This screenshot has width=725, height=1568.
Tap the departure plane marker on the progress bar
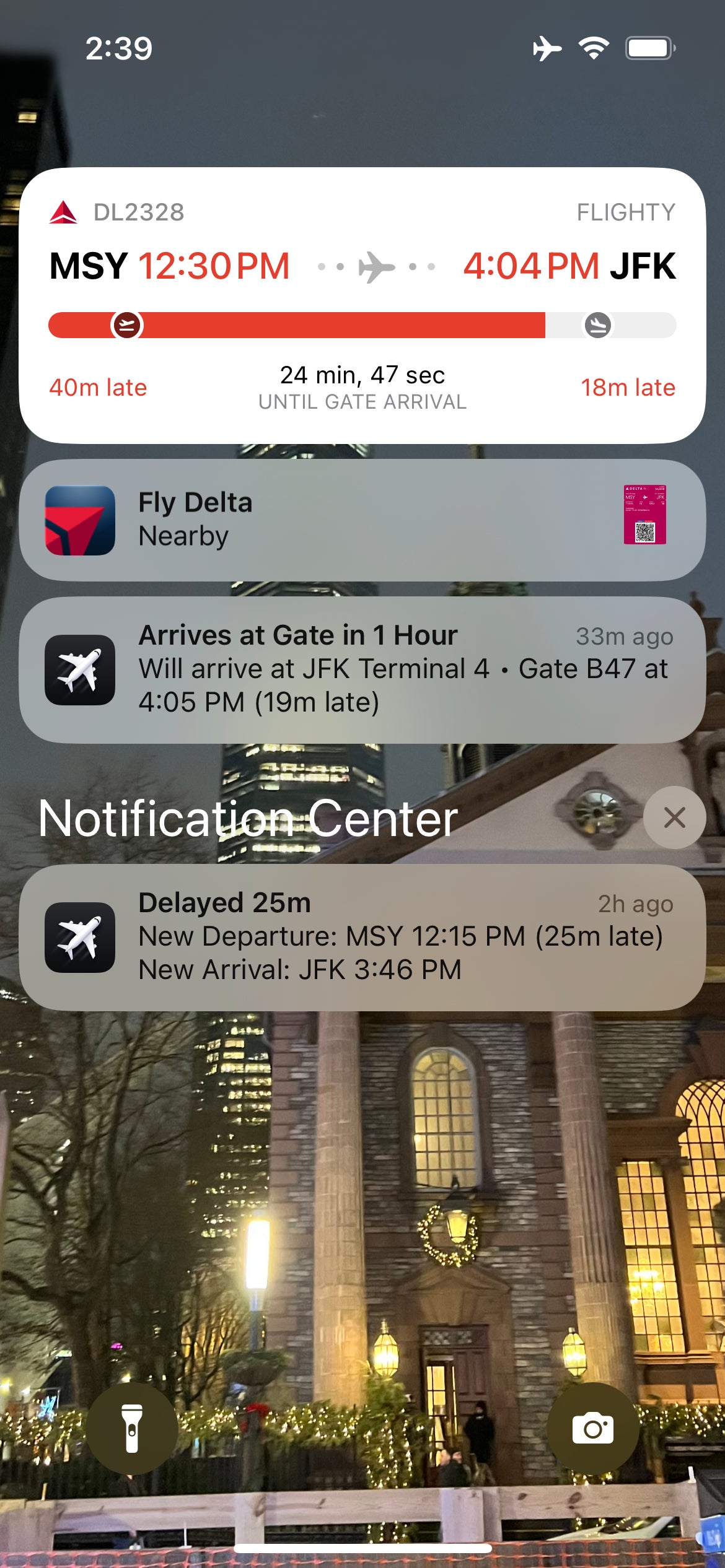[x=128, y=323]
